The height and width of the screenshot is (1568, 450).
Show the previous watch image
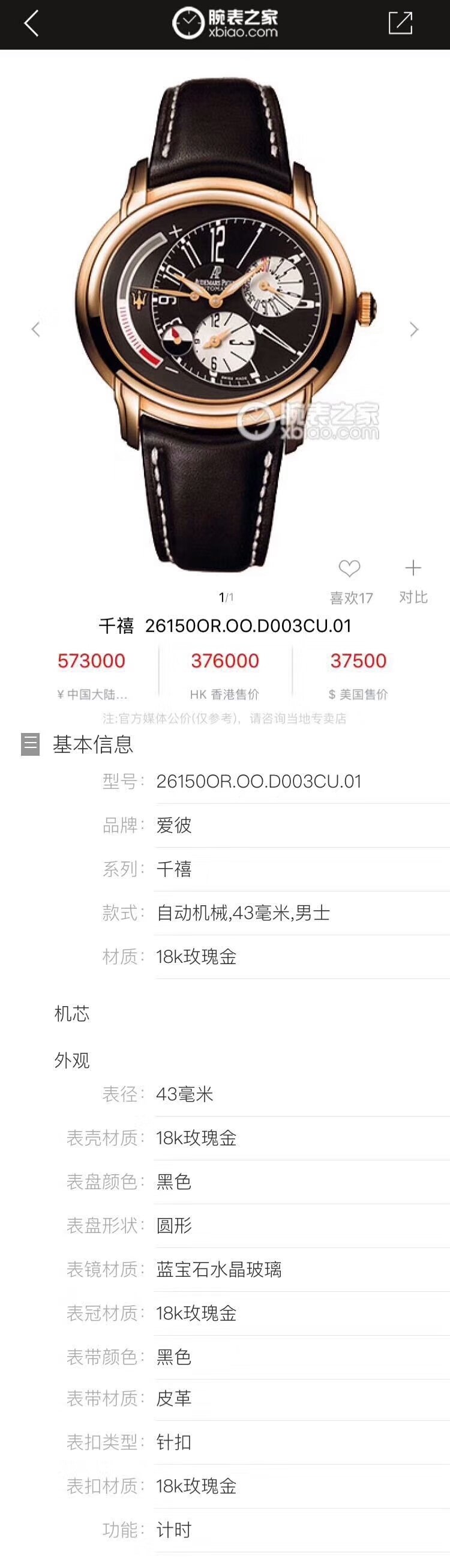tap(36, 330)
